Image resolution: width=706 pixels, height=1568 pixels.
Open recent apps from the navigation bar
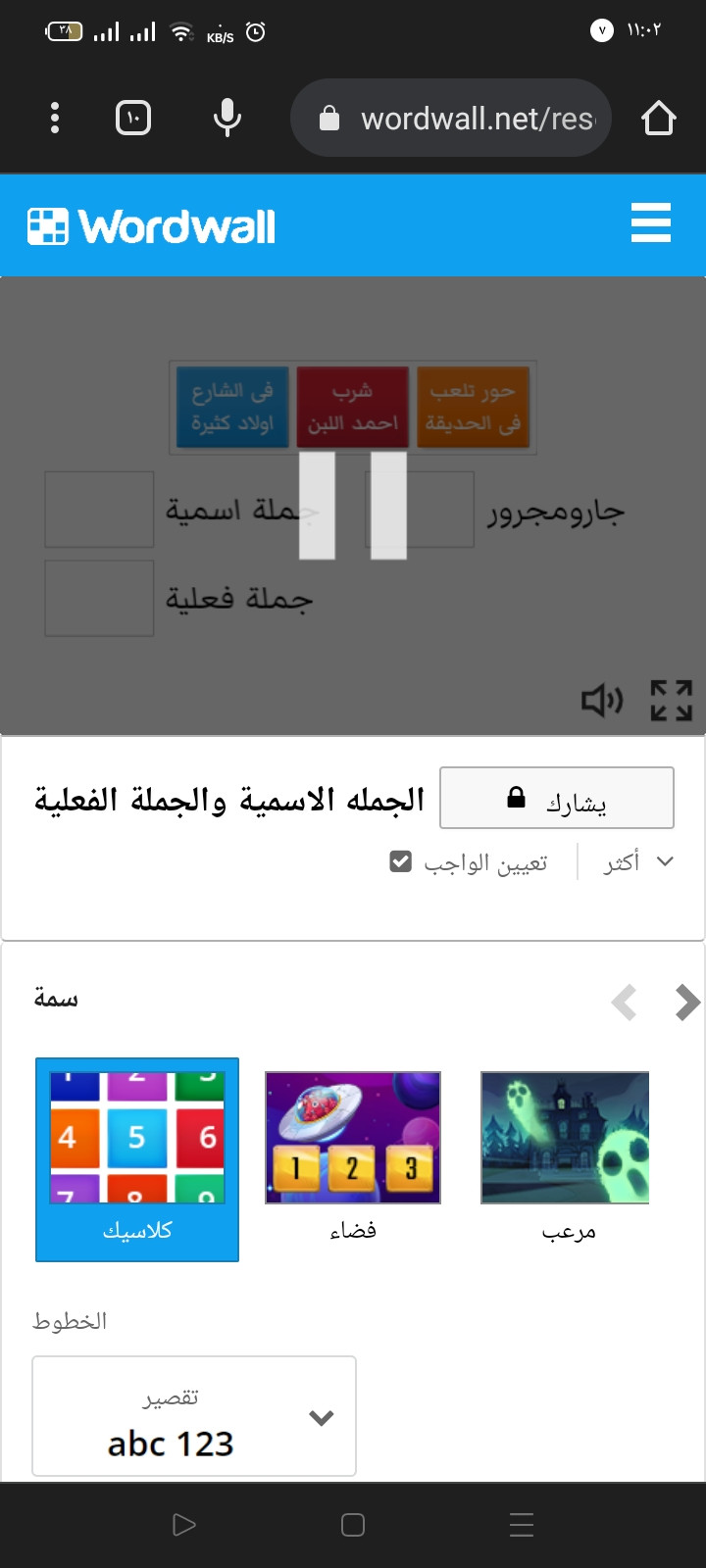pyautogui.click(x=522, y=1525)
